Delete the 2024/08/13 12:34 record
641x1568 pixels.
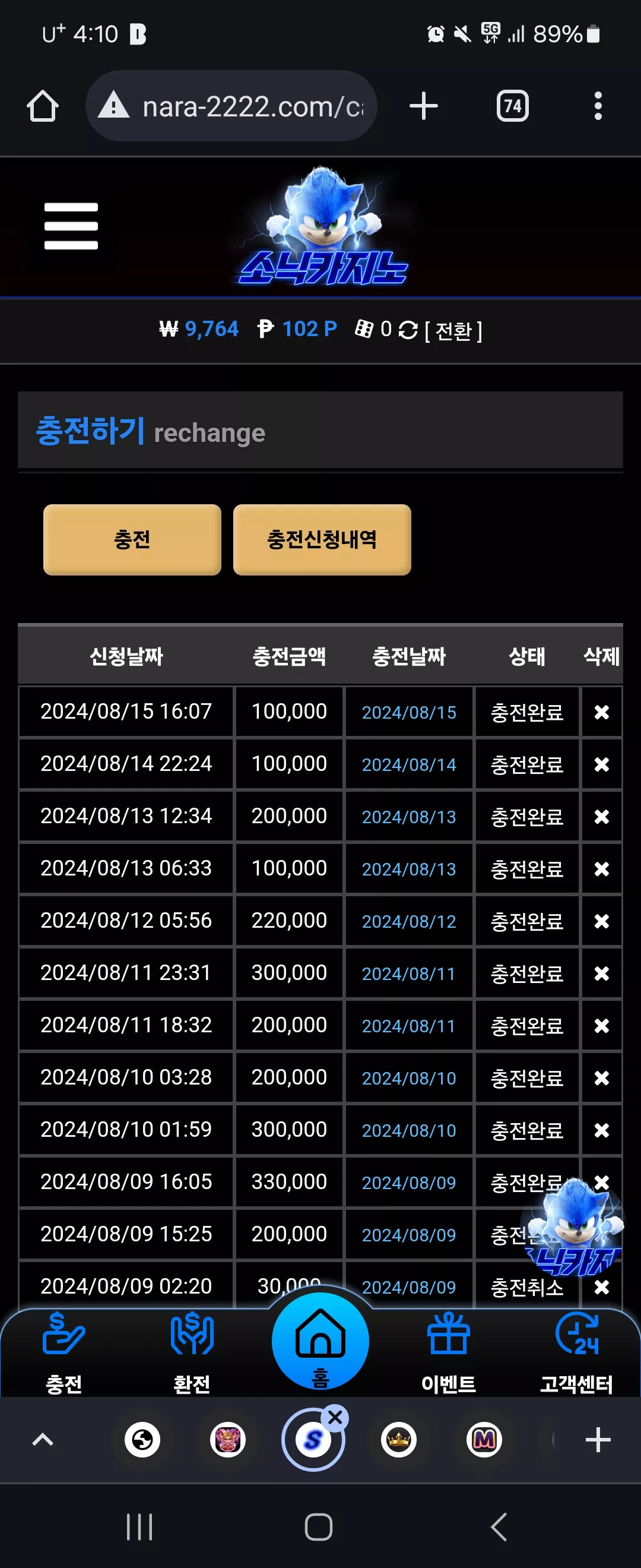[x=601, y=817]
